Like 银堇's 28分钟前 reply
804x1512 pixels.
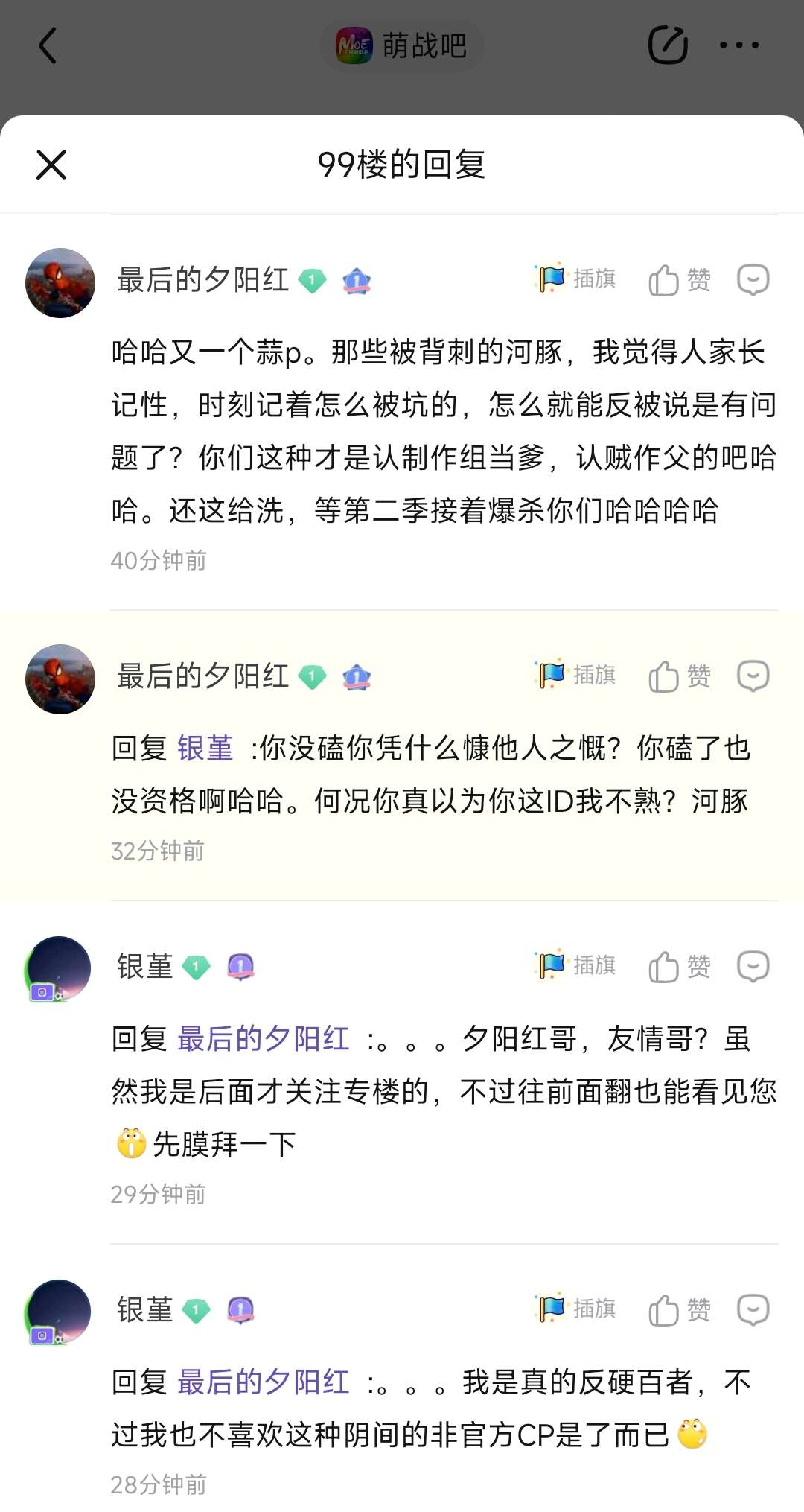680,1310
